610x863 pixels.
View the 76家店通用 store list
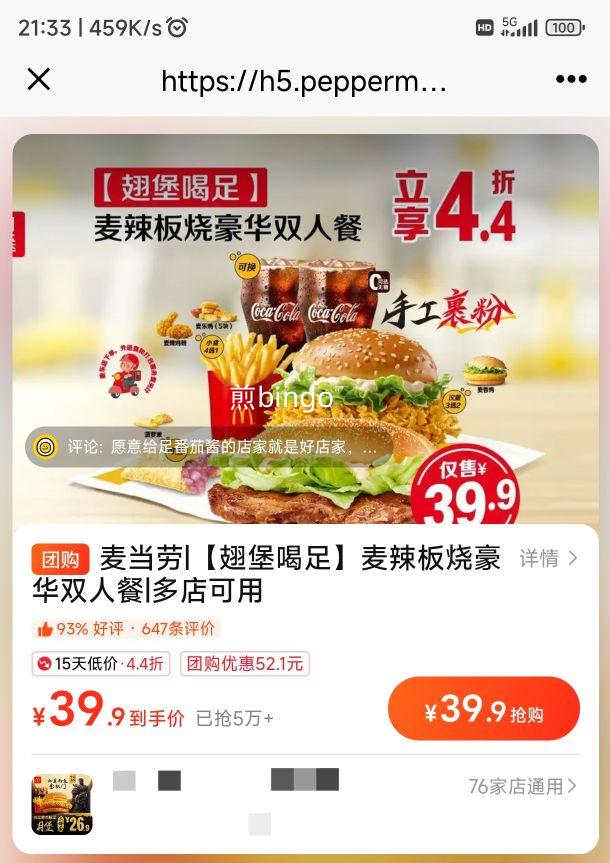pyautogui.click(x=522, y=787)
